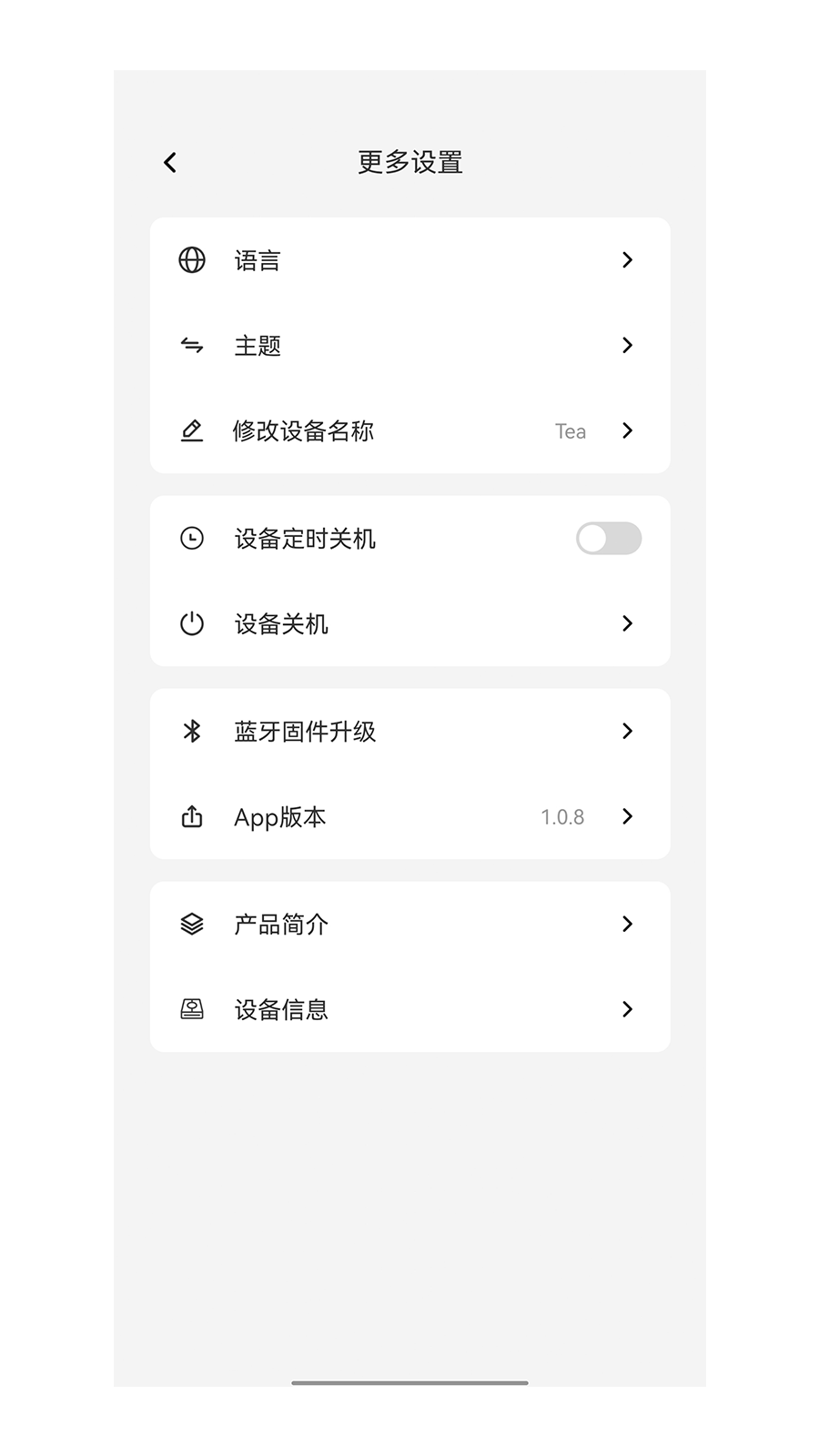819x1456 pixels.
Task: Click the upload icon beside App版本
Action: pyautogui.click(x=191, y=816)
